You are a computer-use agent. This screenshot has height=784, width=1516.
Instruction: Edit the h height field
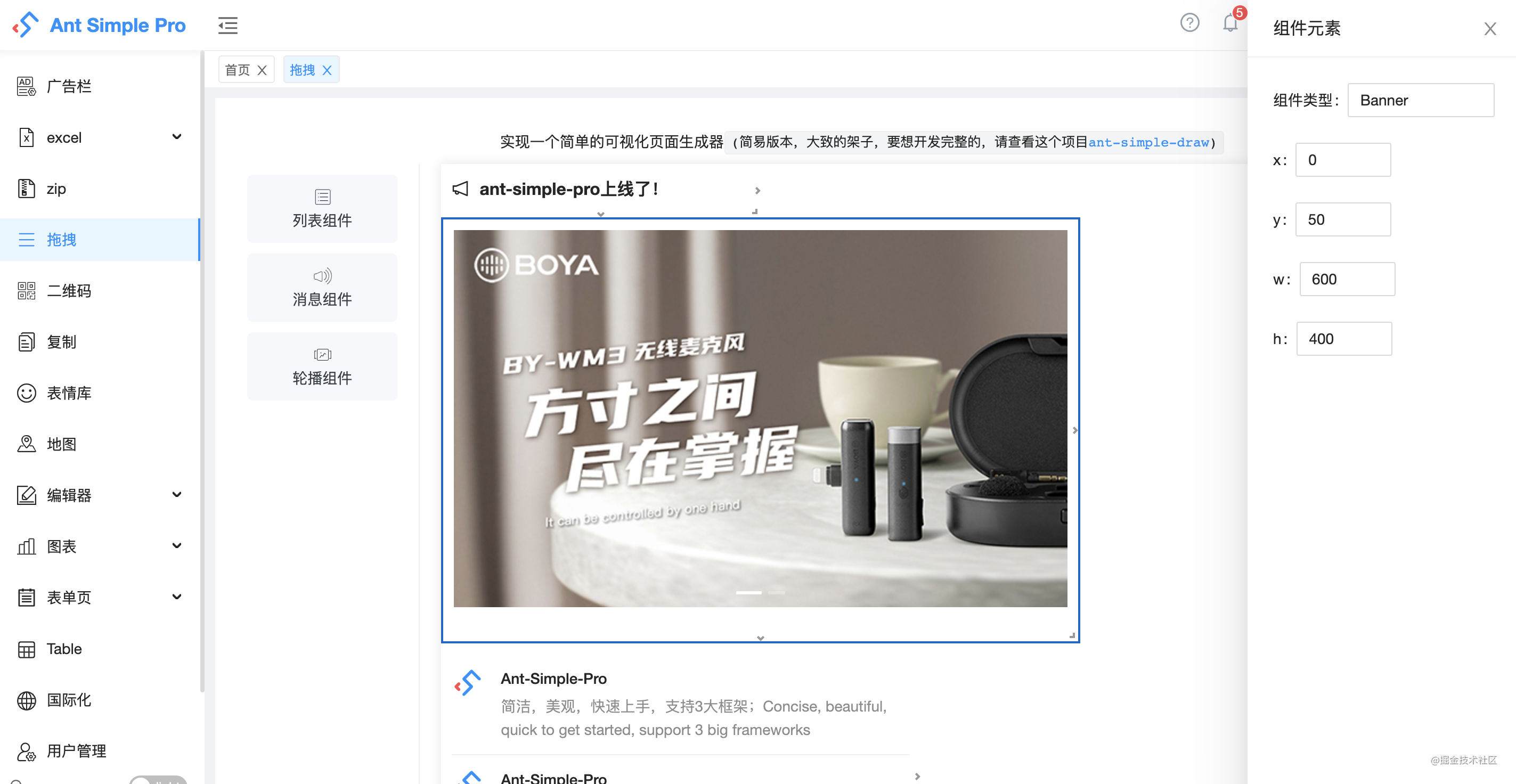tap(1343, 339)
